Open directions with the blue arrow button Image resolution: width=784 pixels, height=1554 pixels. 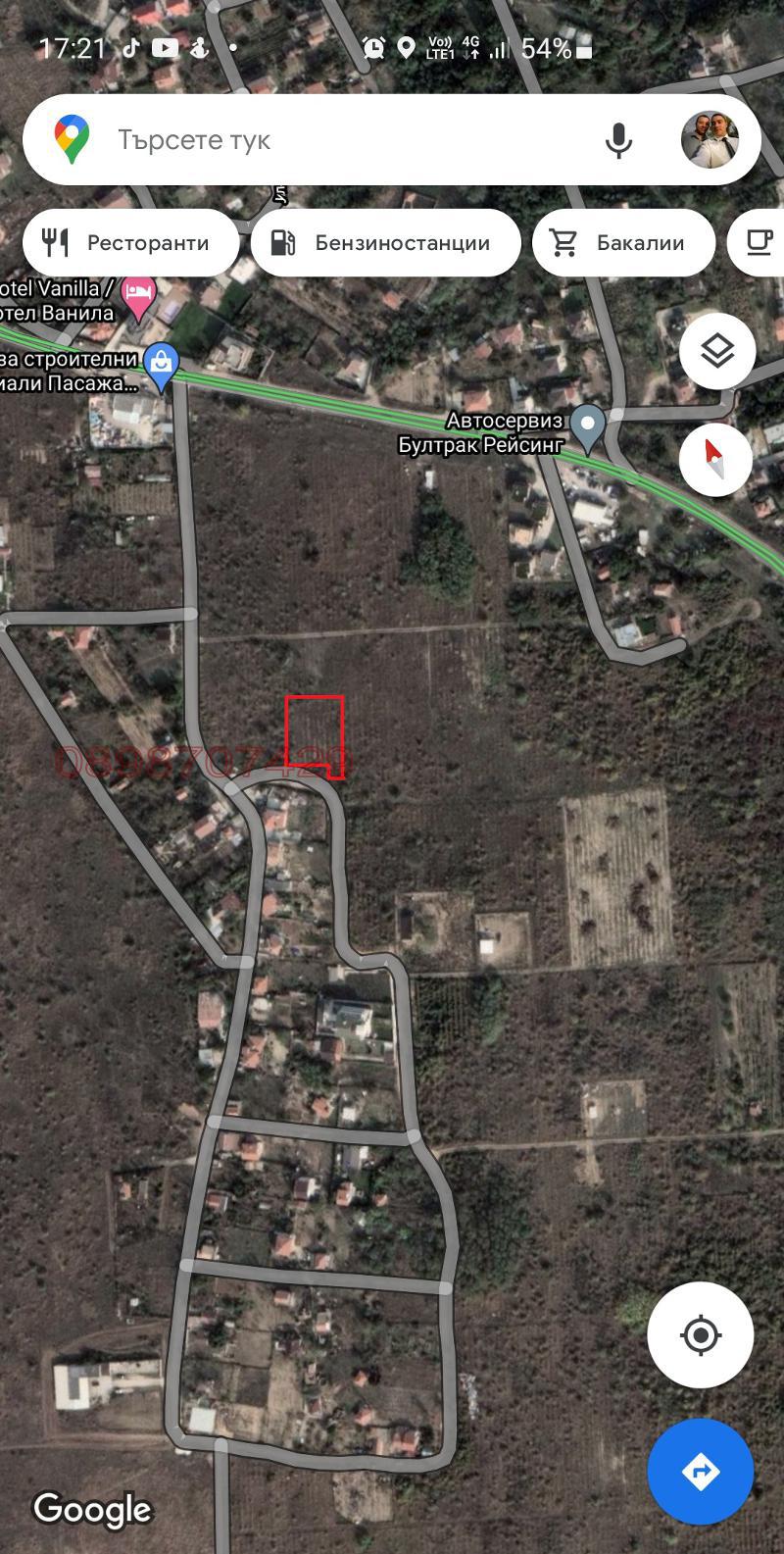coord(700,1471)
